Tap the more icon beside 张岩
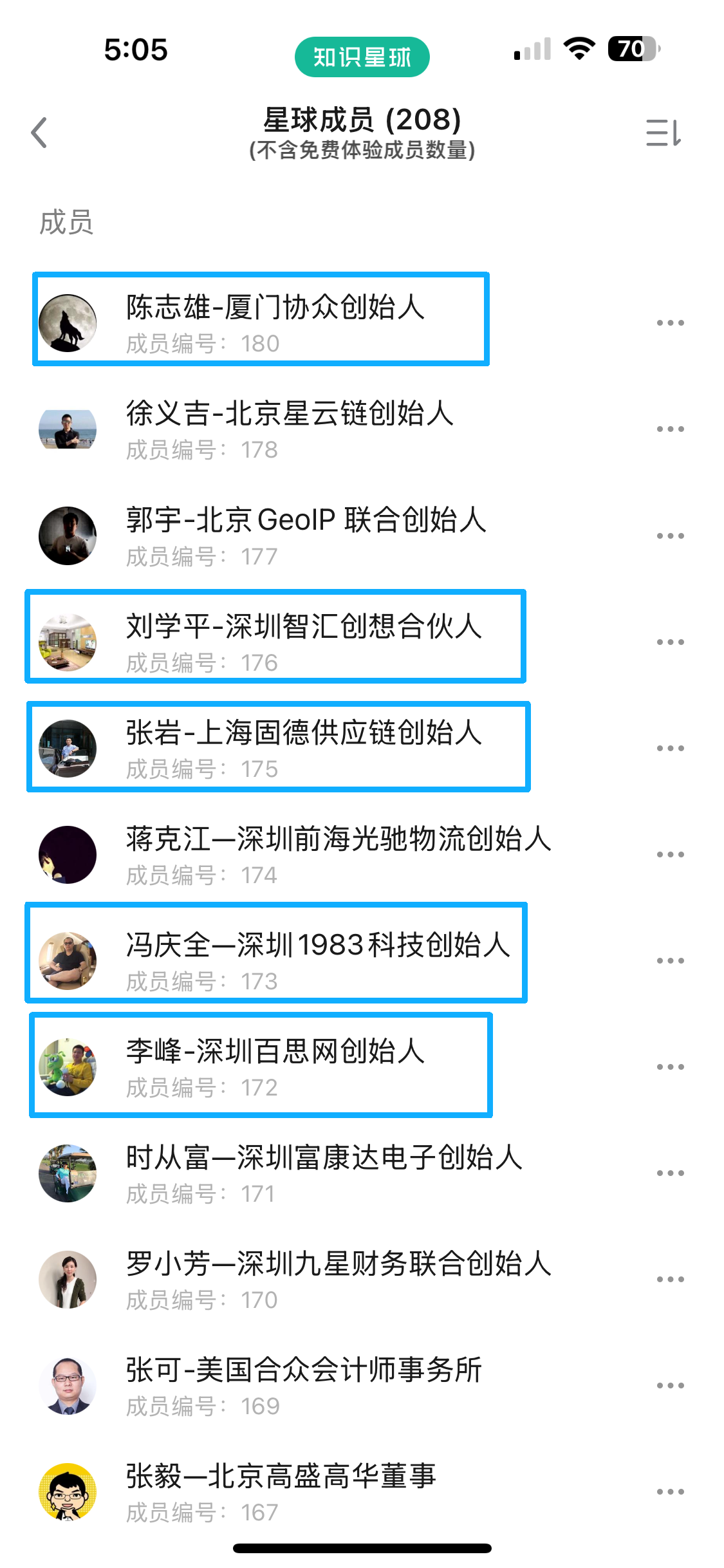 click(670, 748)
